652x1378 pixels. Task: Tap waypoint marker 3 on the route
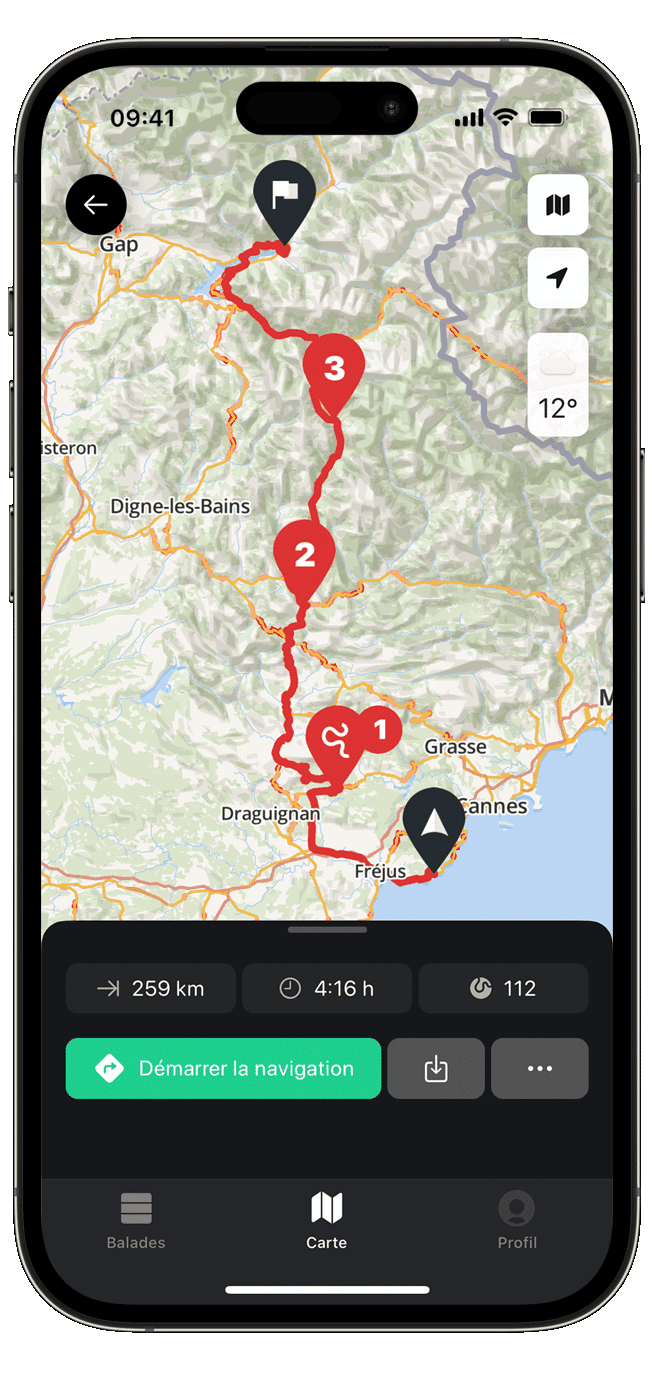pos(334,370)
